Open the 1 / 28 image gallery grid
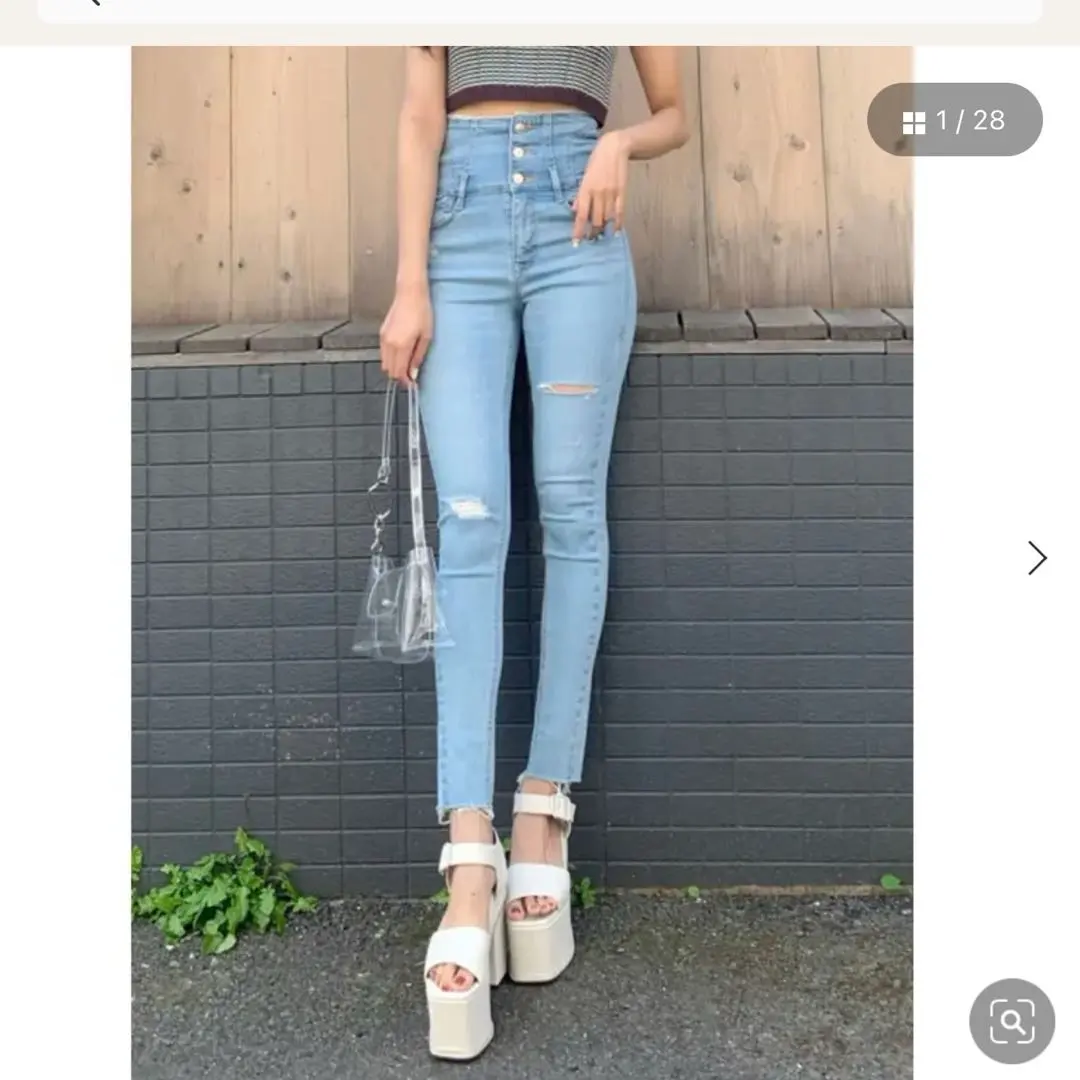This screenshot has height=1080, width=1080. click(954, 120)
